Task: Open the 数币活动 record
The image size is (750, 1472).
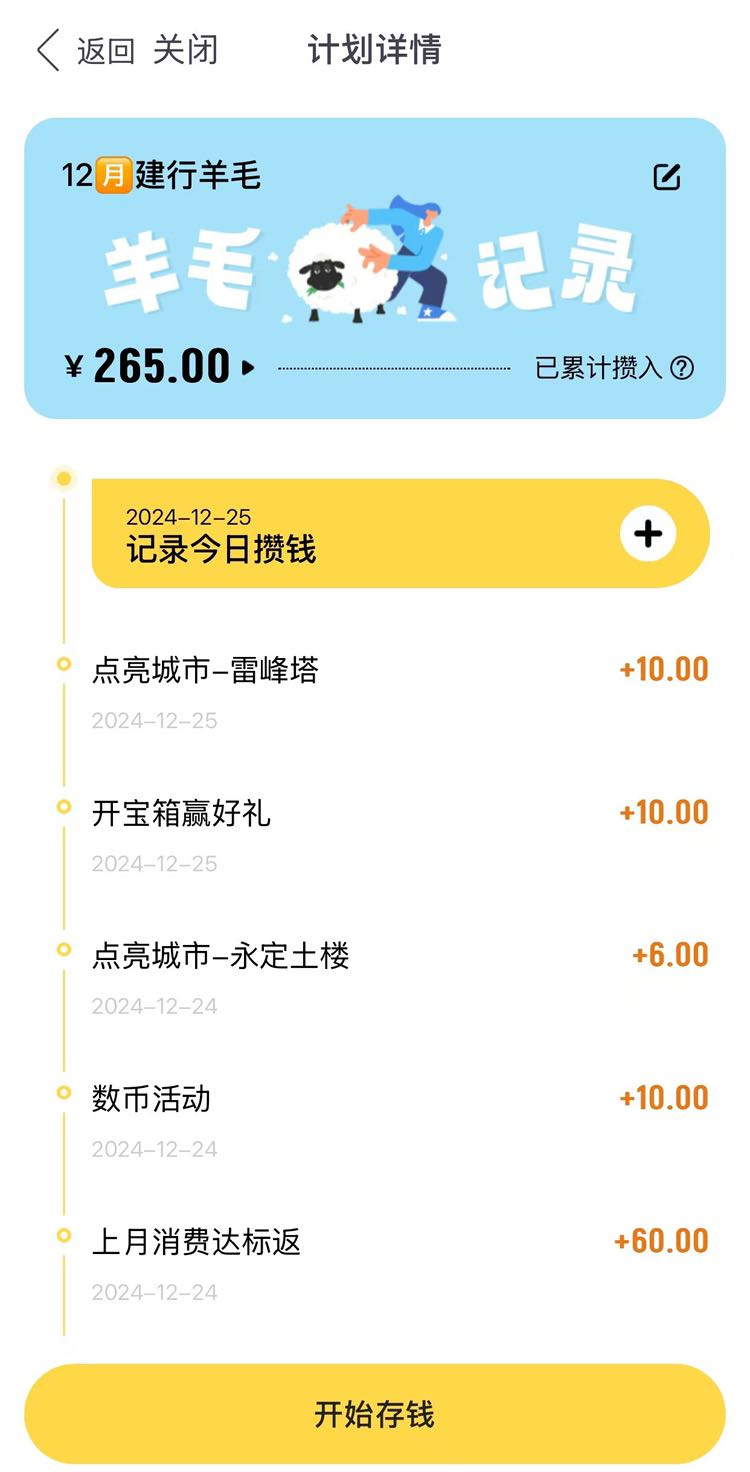Action: point(400,1121)
